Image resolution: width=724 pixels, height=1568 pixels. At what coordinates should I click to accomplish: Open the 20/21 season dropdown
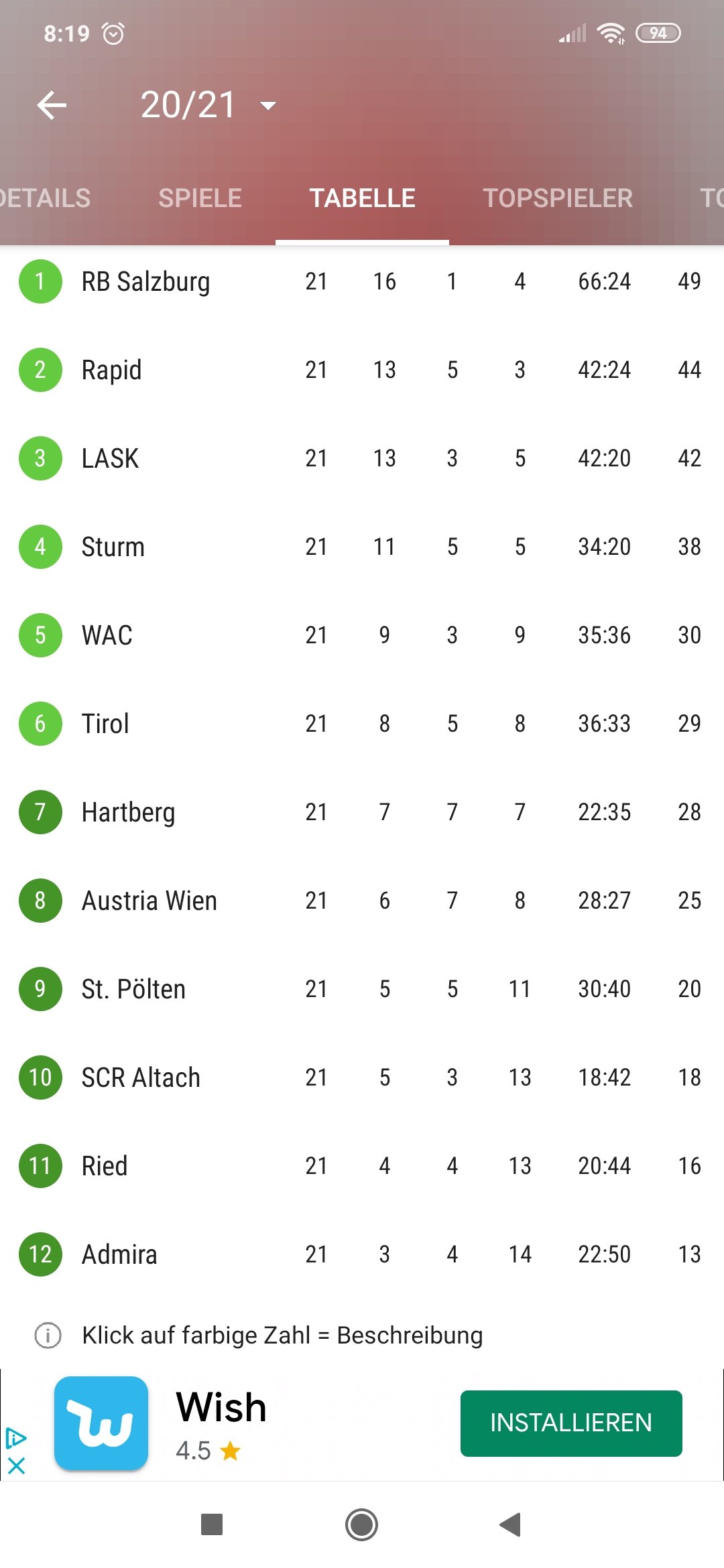point(208,105)
